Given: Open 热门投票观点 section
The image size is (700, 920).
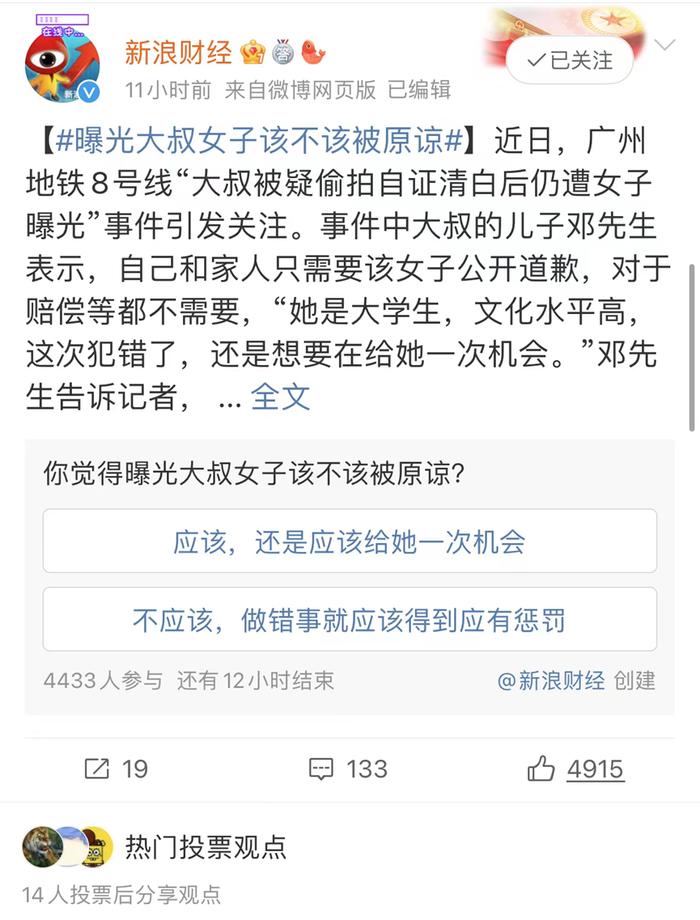Looking at the screenshot, I should point(205,847).
